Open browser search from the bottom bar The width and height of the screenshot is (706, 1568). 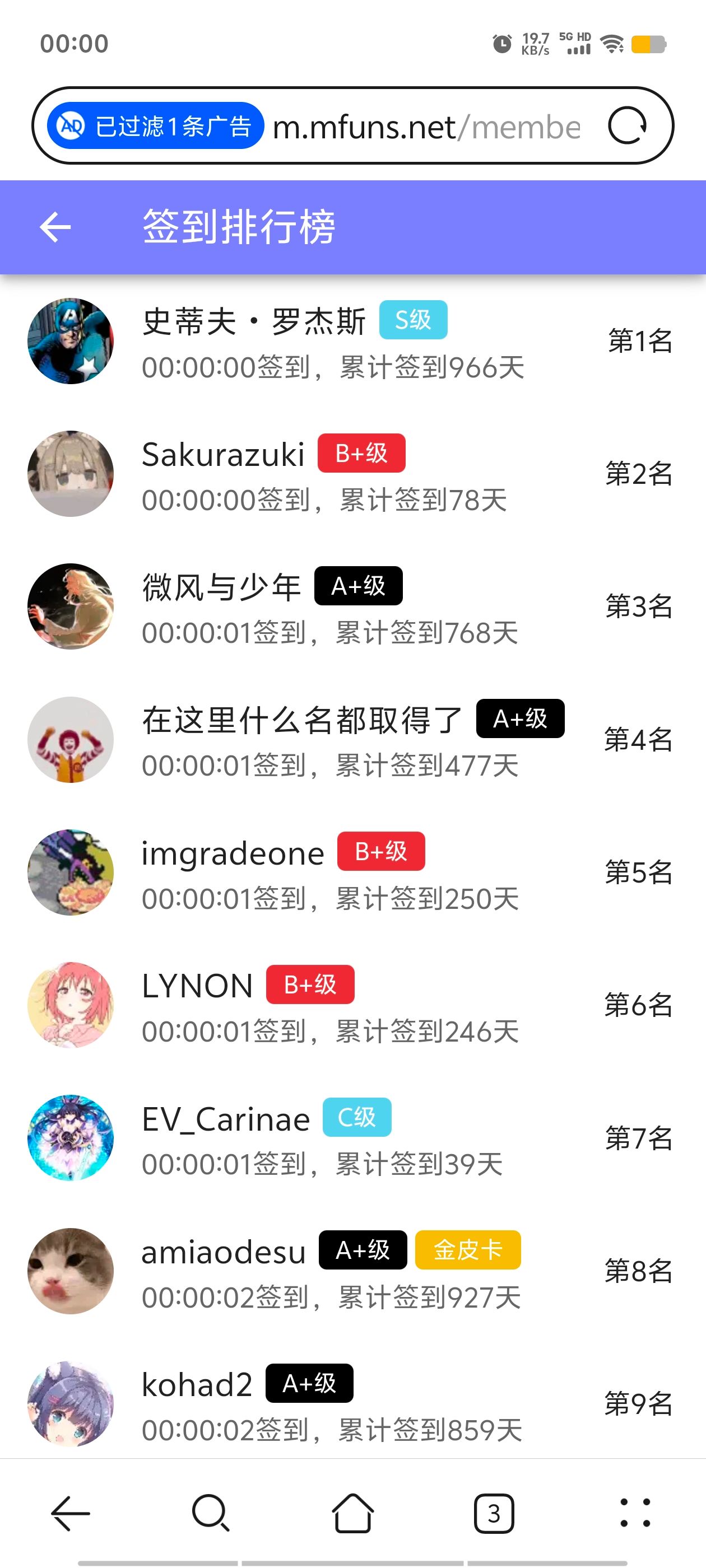(x=211, y=1513)
